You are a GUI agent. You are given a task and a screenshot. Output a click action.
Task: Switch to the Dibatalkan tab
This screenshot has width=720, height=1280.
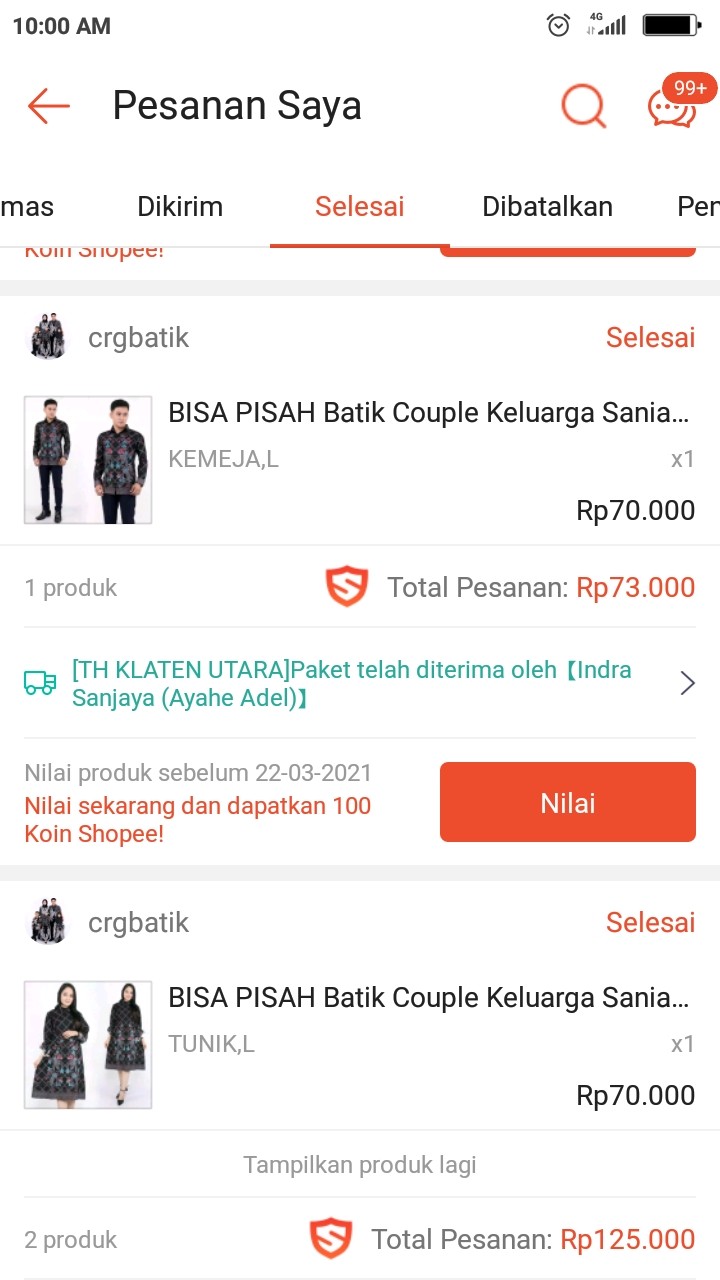coord(548,206)
